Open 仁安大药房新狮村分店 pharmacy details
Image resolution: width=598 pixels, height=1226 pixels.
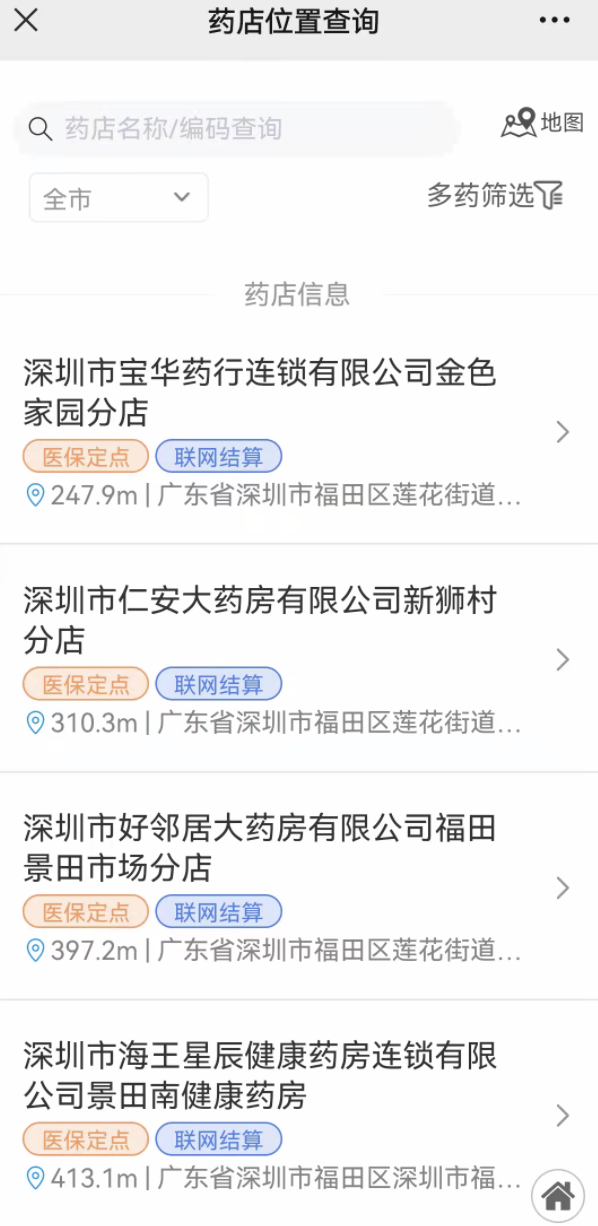(299, 659)
